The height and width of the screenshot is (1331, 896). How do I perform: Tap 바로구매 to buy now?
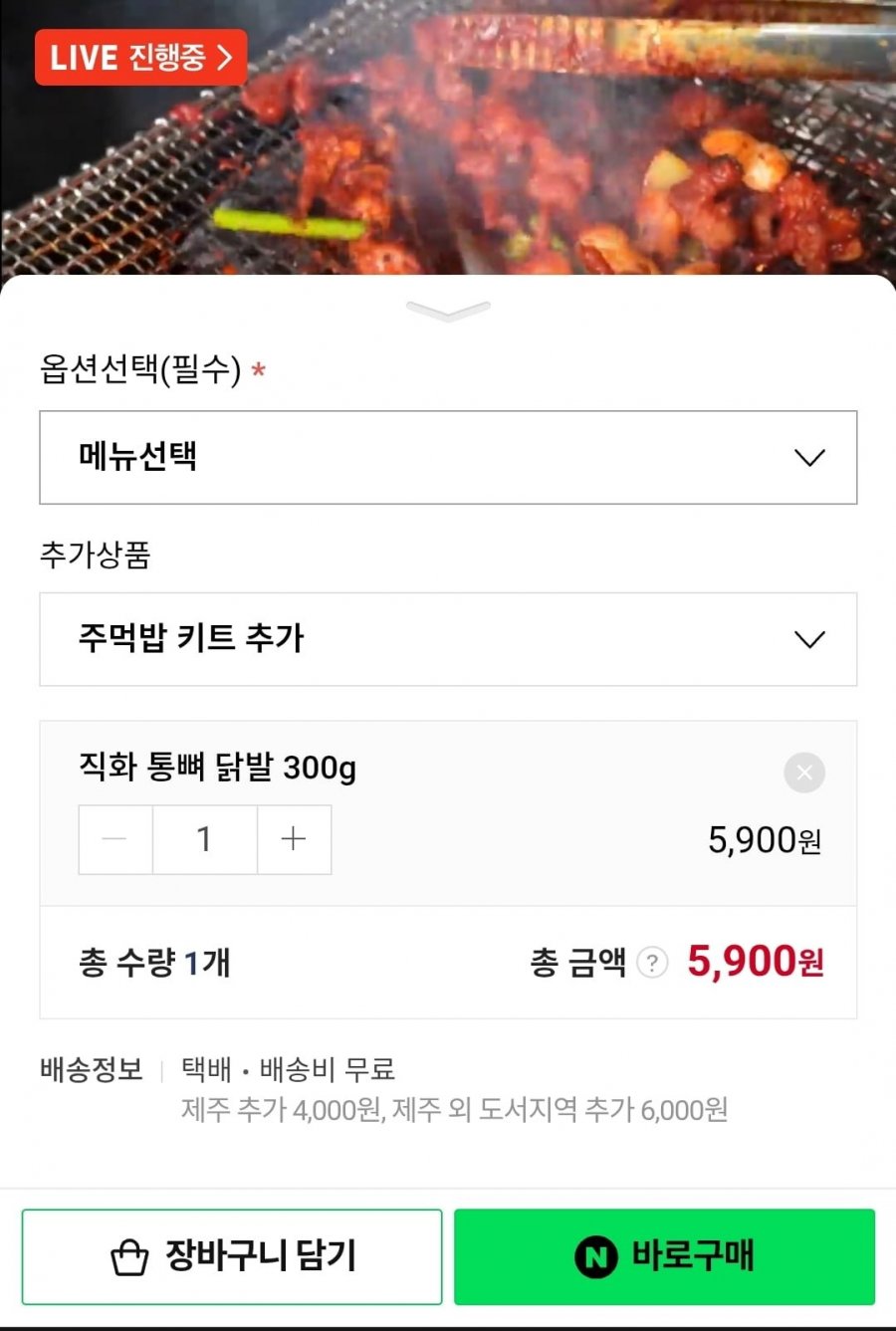[x=664, y=1256]
